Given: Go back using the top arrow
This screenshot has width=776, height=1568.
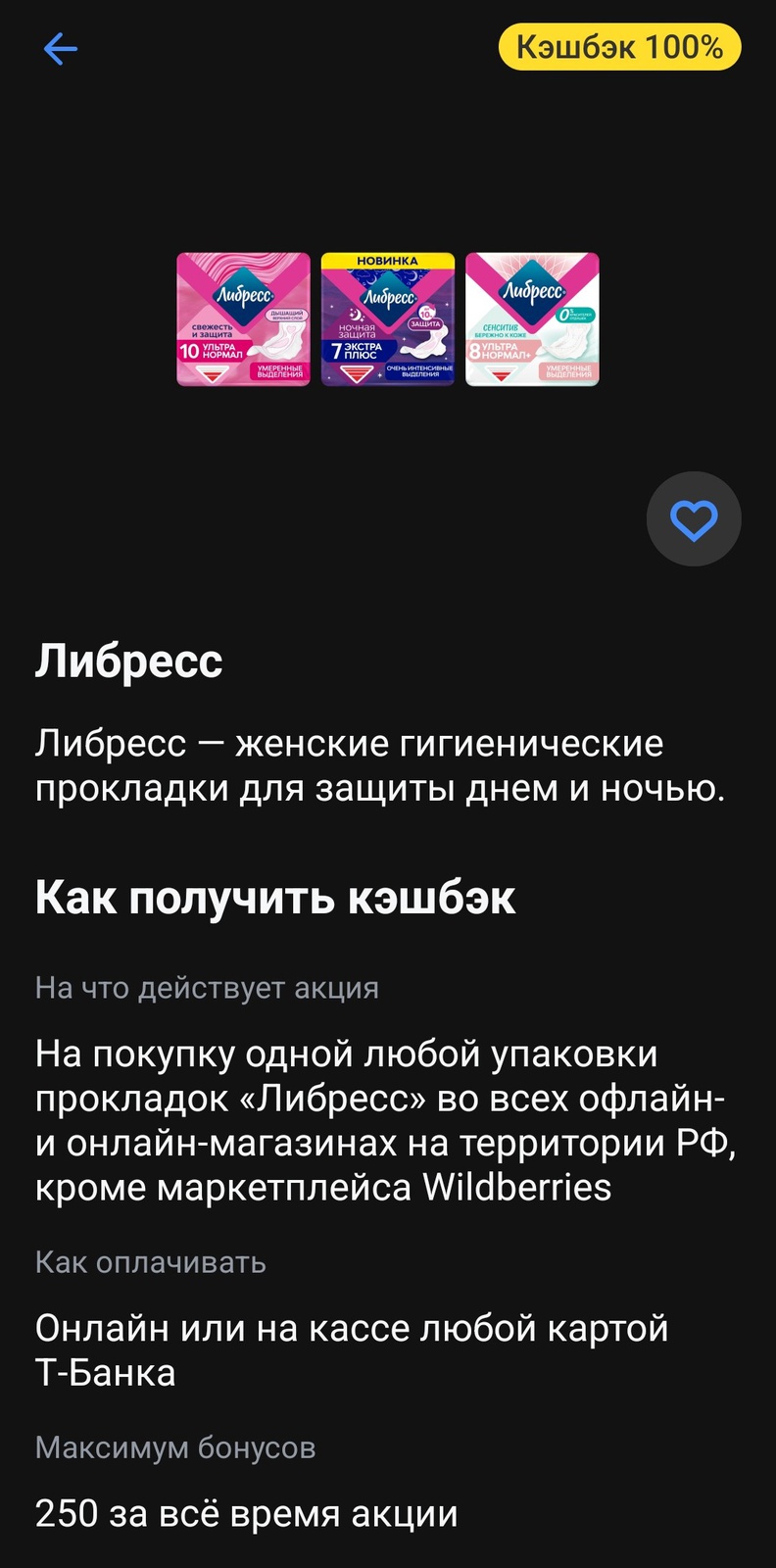Looking at the screenshot, I should 60,48.
